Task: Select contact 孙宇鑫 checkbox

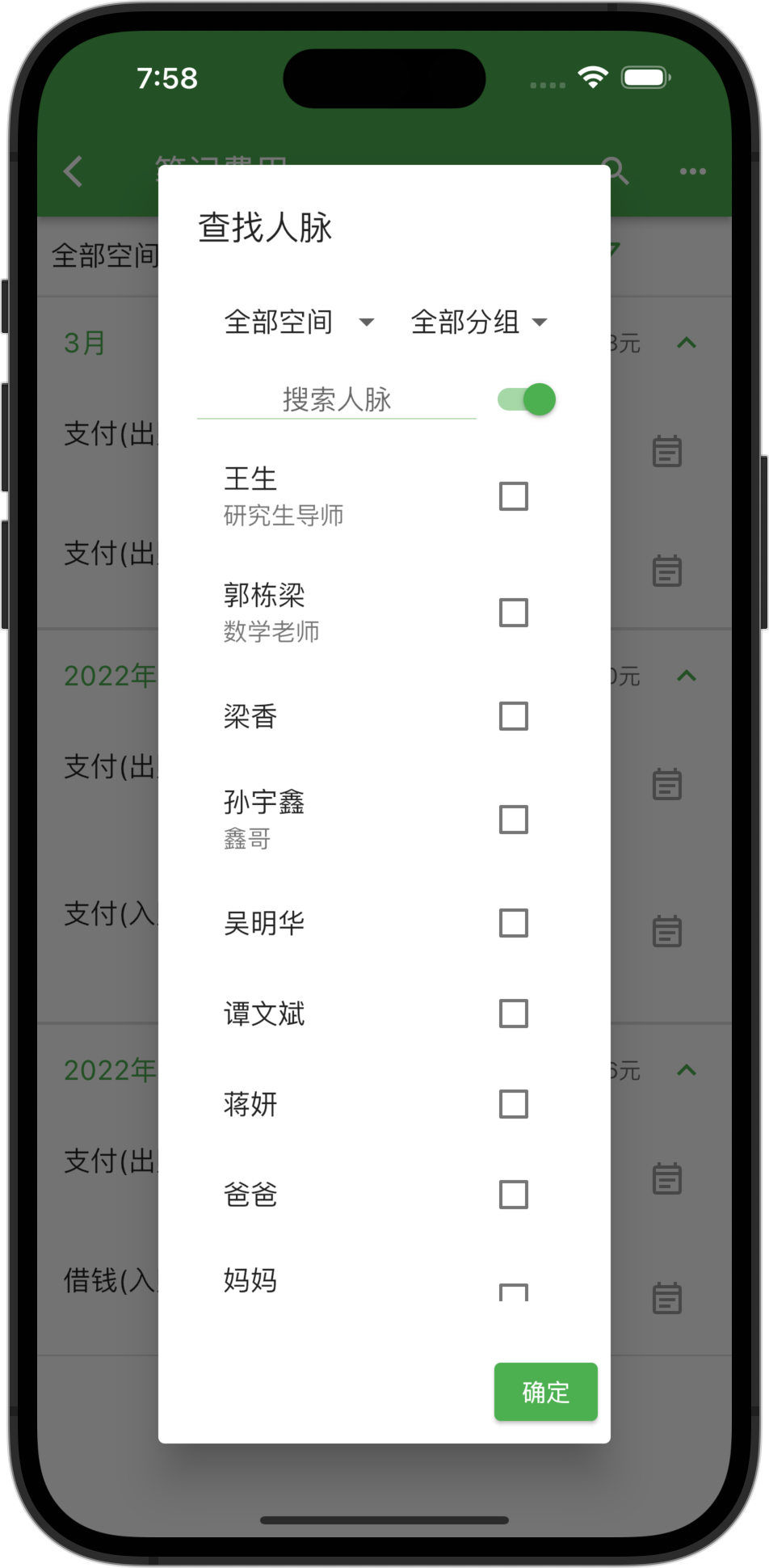Action: click(x=514, y=820)
